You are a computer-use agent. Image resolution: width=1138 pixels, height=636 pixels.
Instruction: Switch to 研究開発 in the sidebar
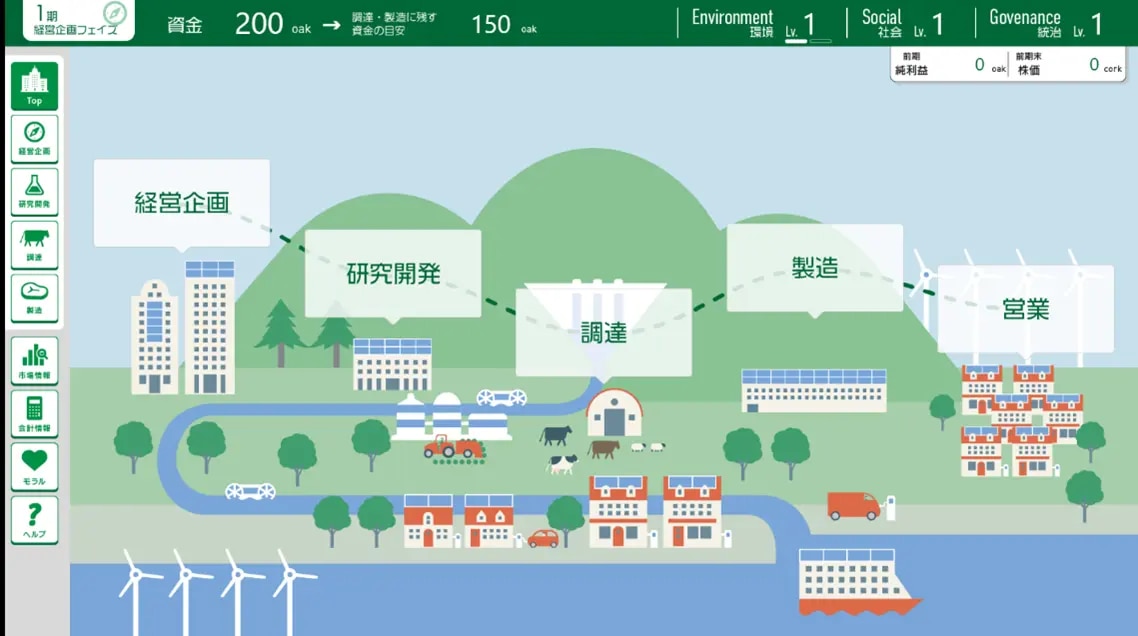(x=34, y=192)
